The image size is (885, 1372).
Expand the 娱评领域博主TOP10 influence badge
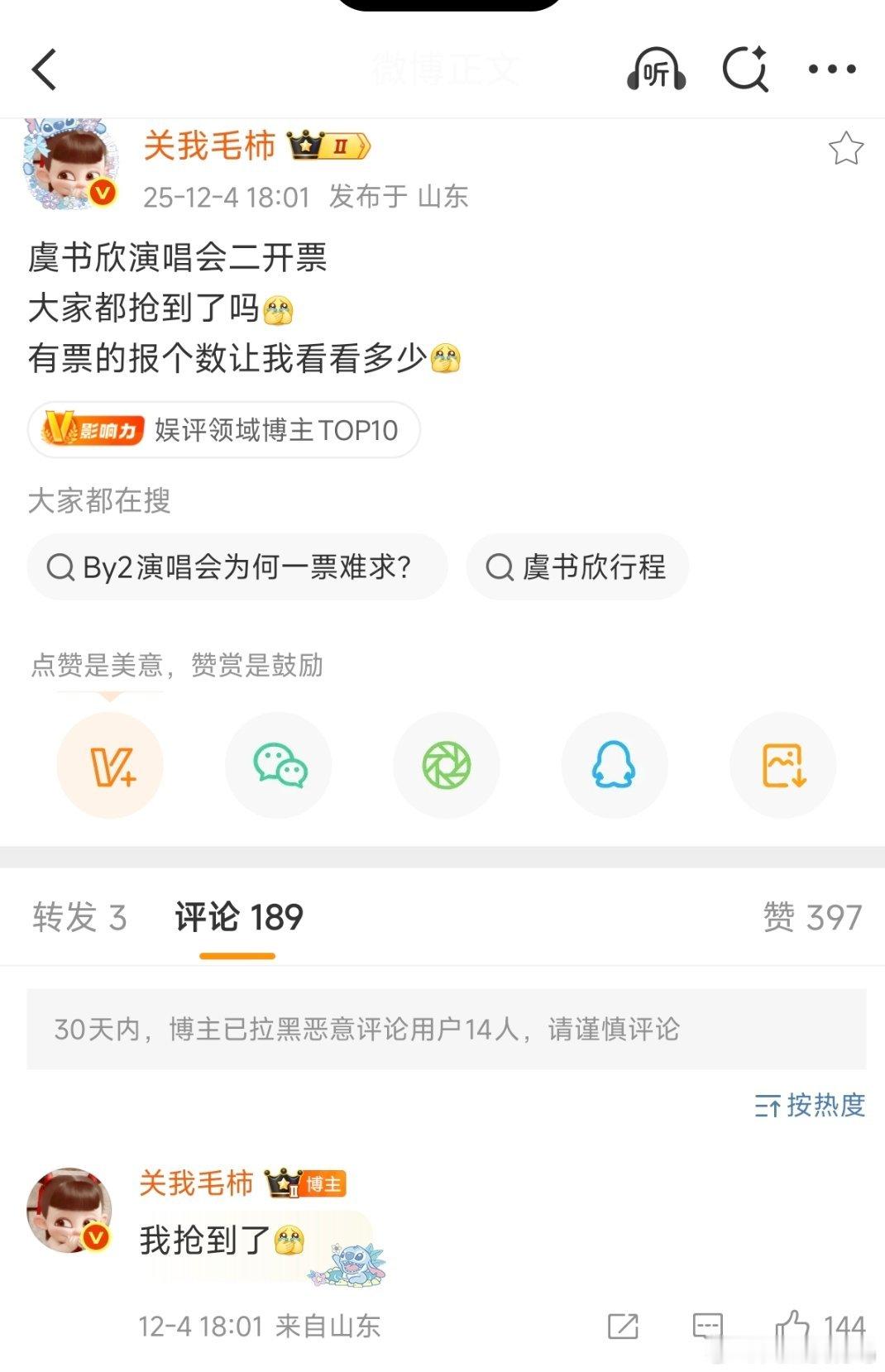point(224,430)
